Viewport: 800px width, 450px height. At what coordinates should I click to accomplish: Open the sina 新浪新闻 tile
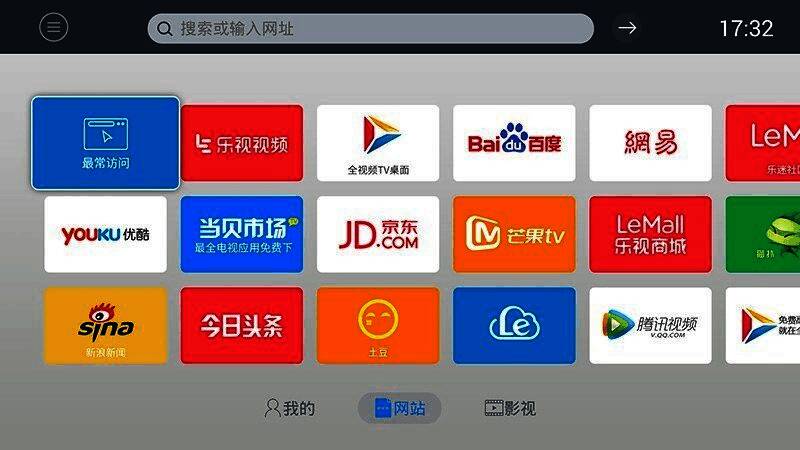click(106, 325)
